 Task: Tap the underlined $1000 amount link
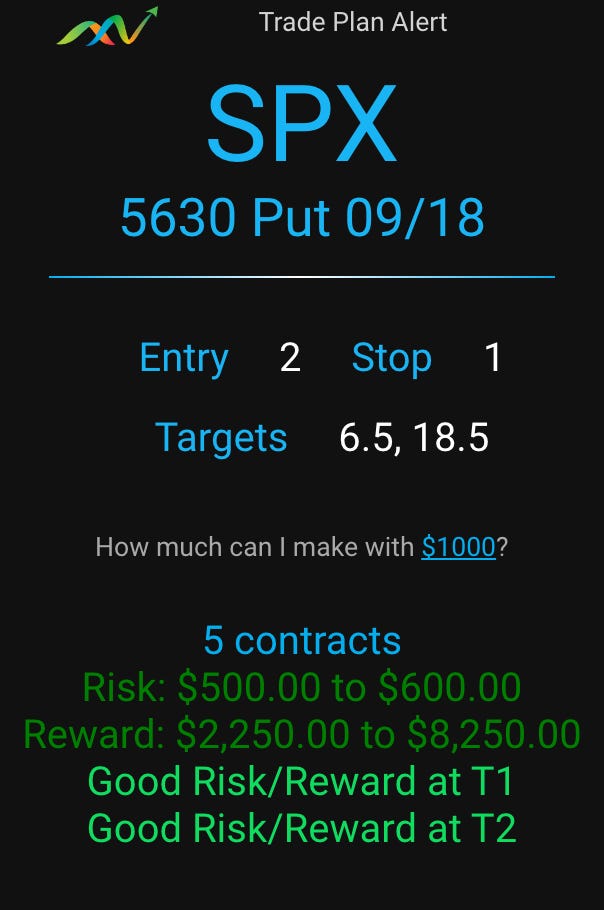coord(458,547)
